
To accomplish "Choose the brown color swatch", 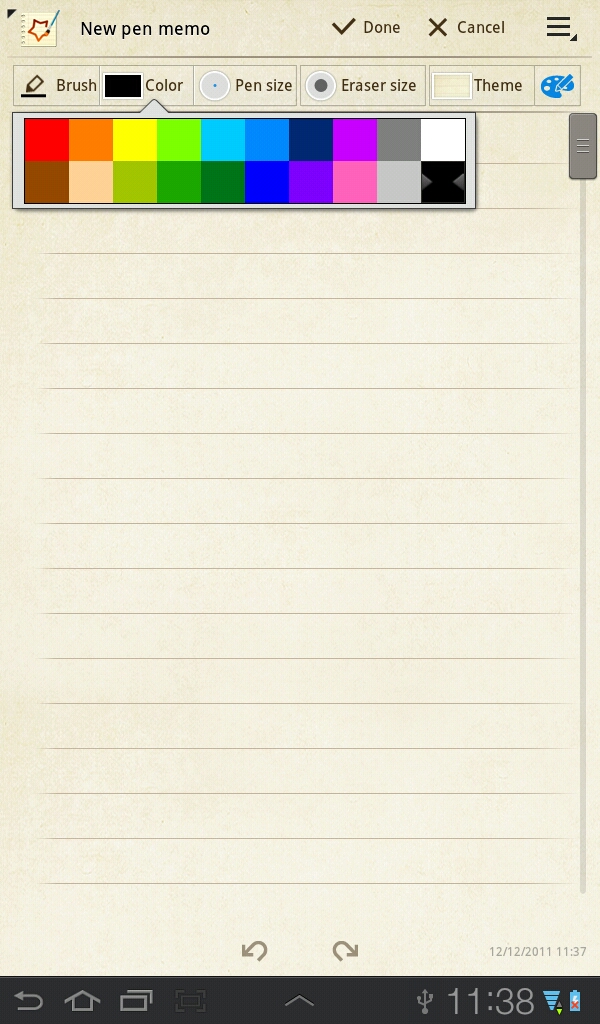I will click(47, 182).
